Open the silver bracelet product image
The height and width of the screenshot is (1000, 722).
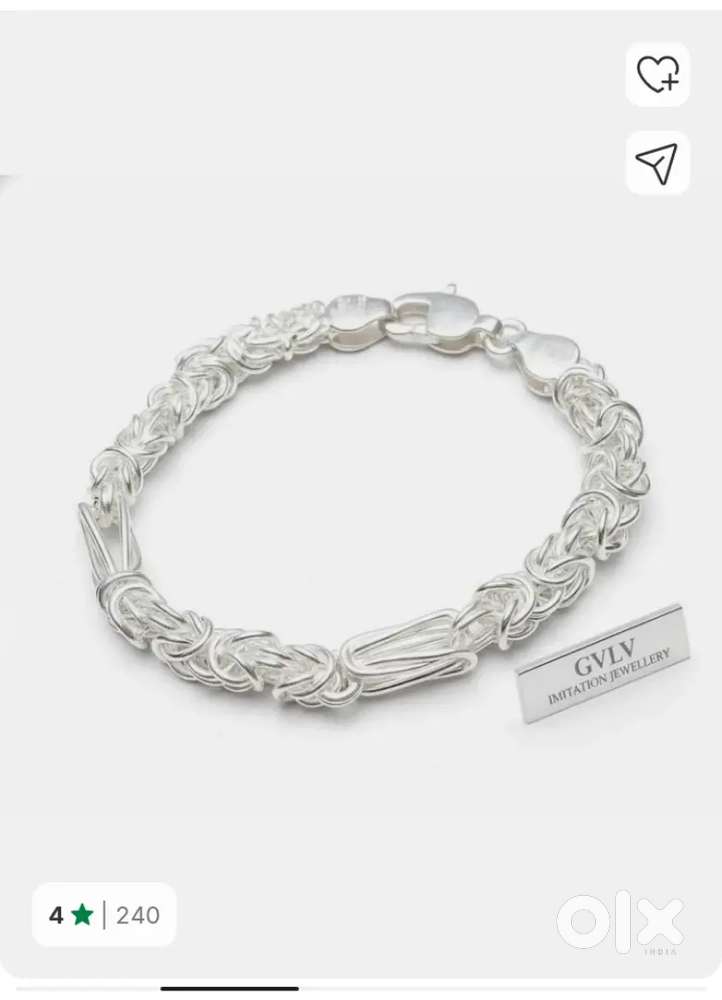pyautogui.click(x=370, y=500)
